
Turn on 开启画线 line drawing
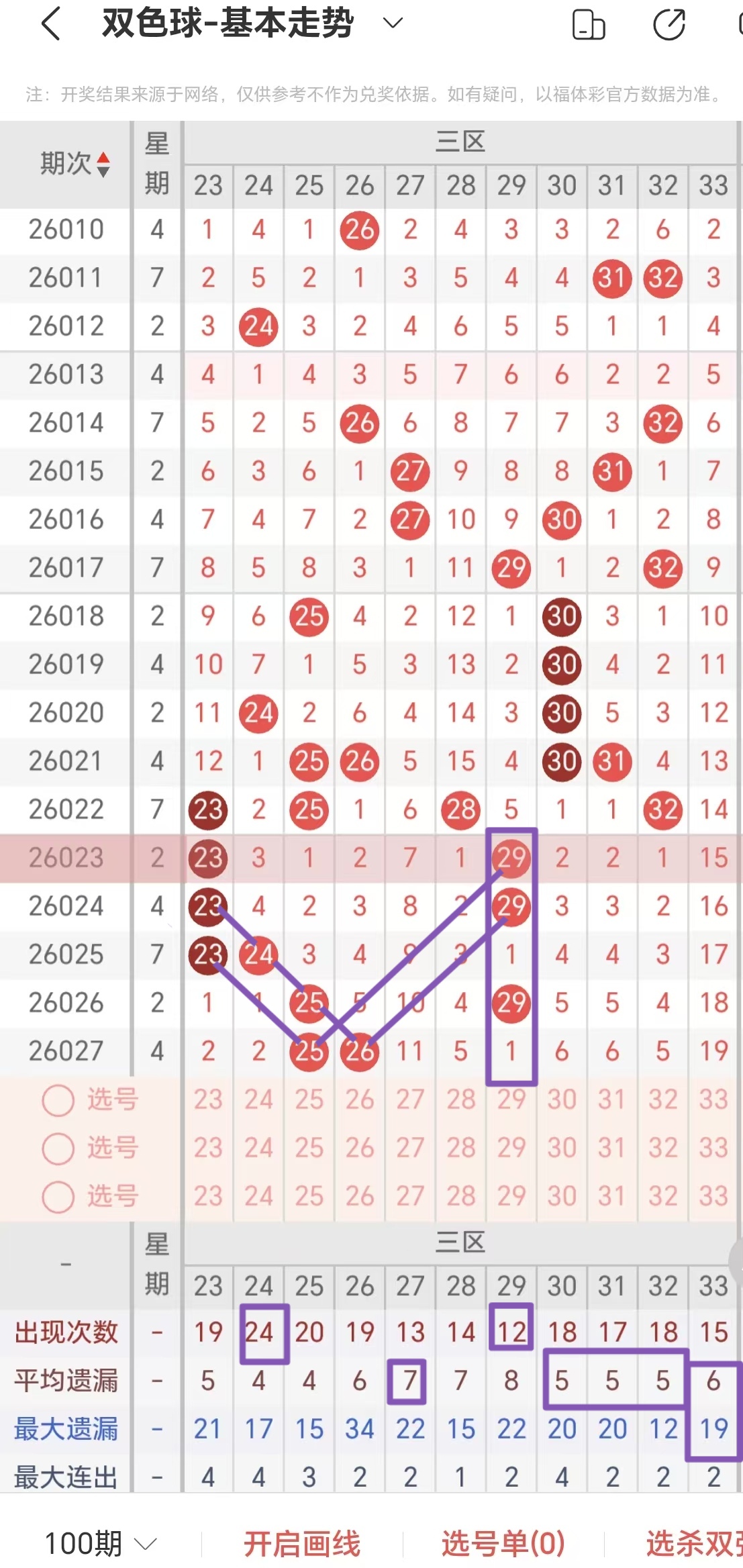click(302, 1544)
